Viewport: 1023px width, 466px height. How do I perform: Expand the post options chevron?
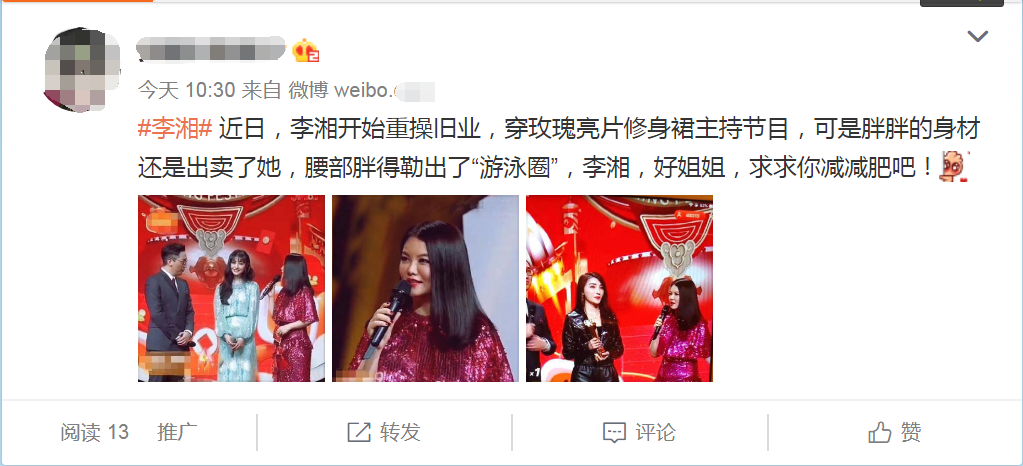[977, 37]
